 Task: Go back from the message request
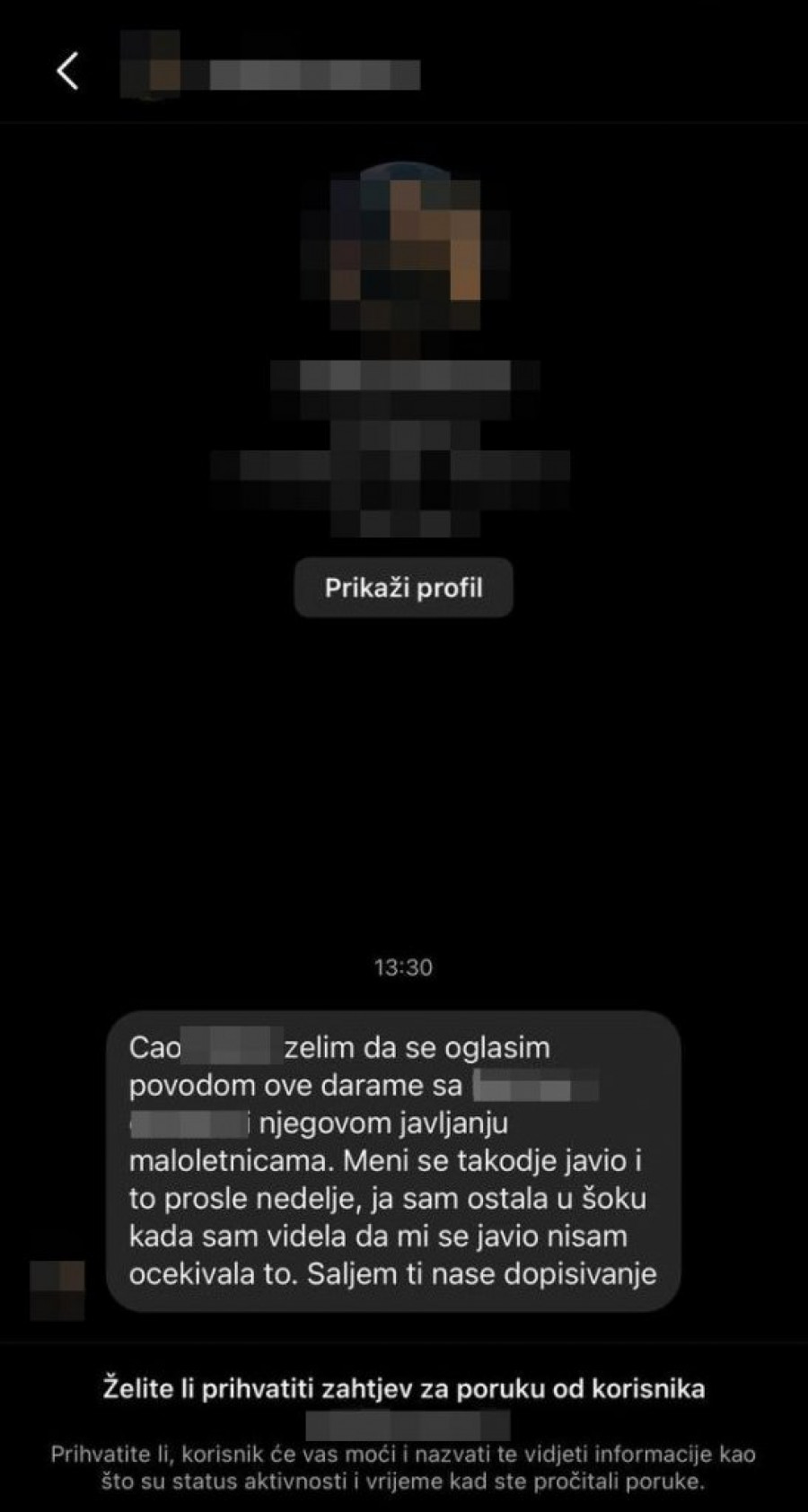coord(67,71)
